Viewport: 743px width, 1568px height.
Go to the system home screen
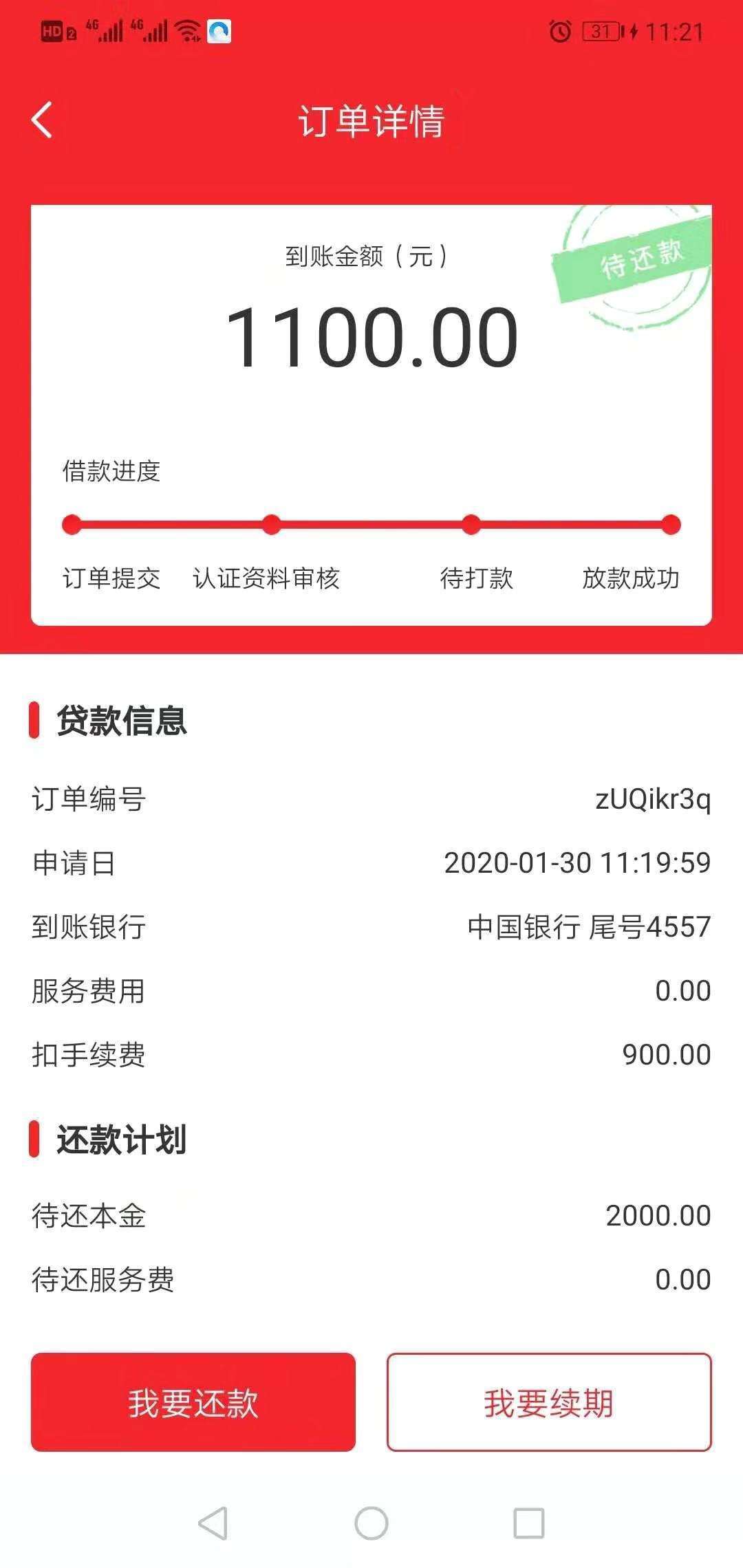coord(371,1523)
